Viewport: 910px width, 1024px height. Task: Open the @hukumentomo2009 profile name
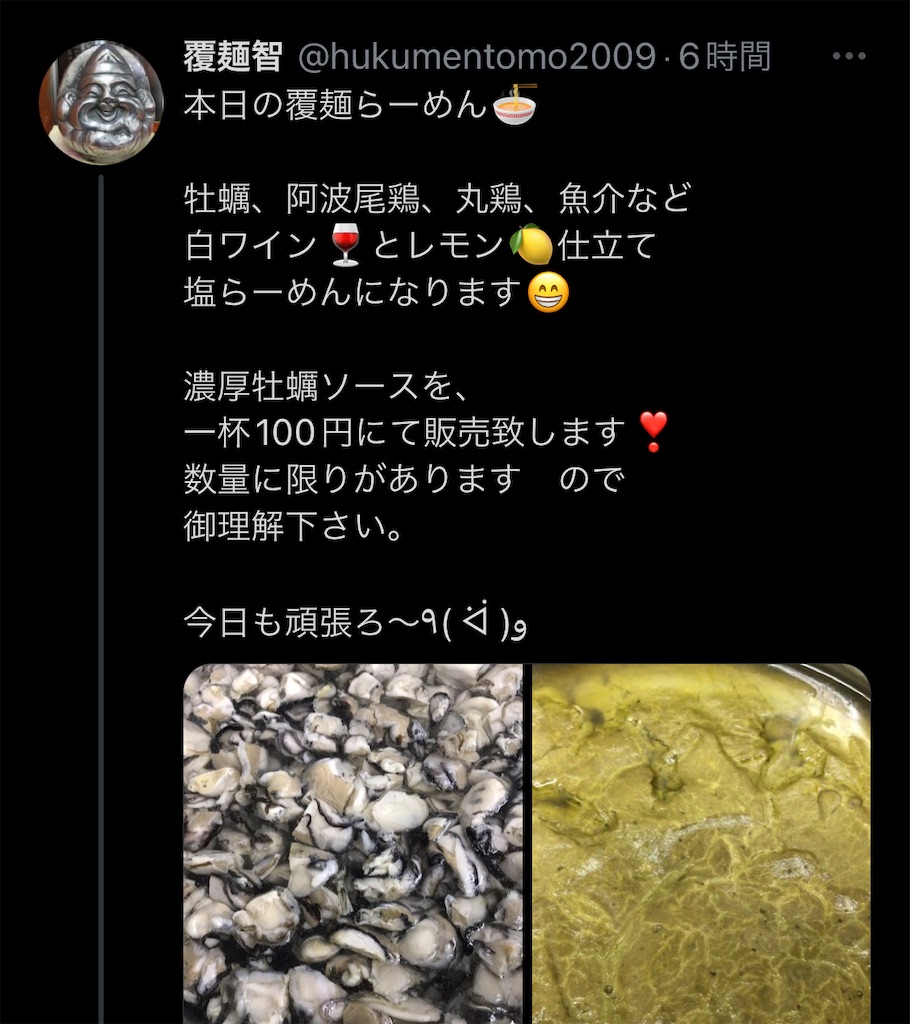pos(475,57)
